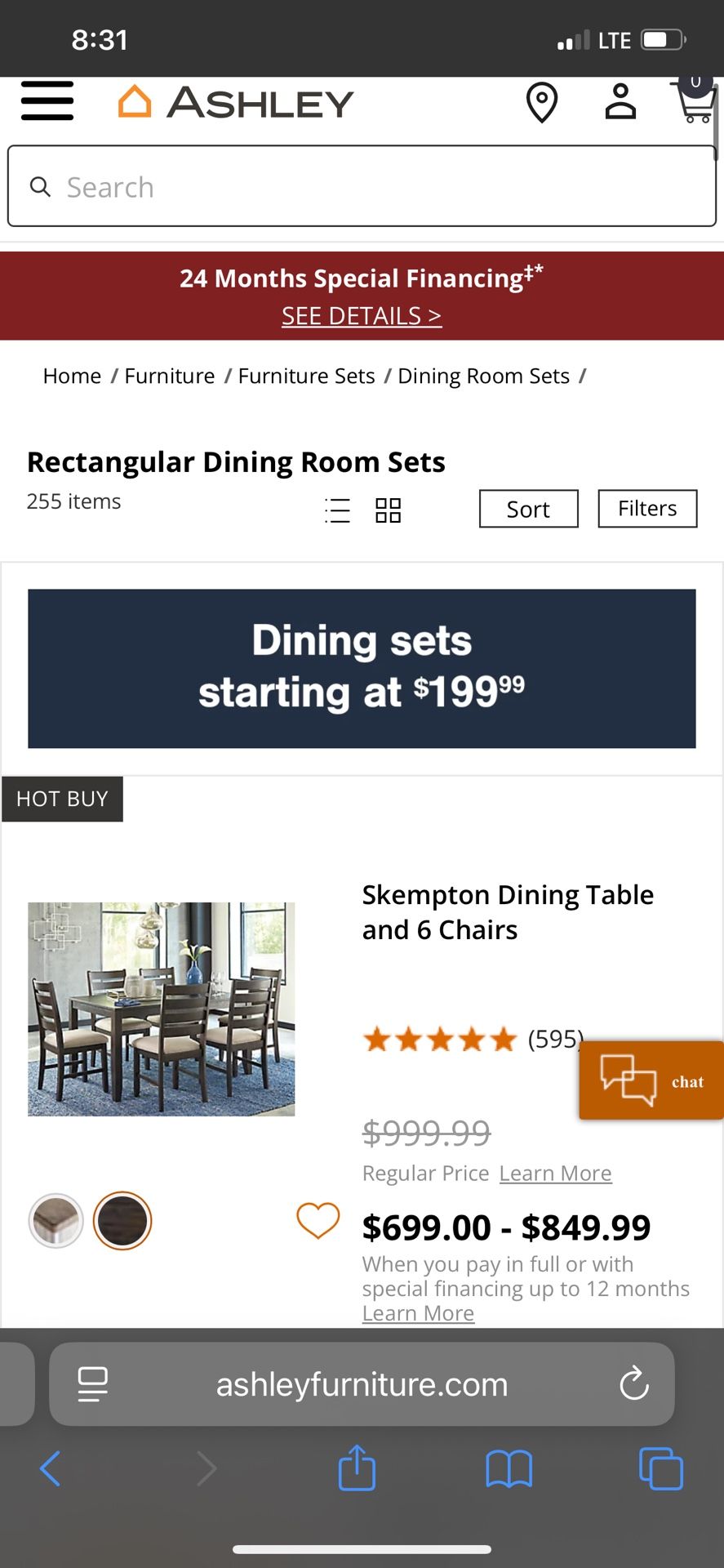Go to Dining Room Sets breadcrumb

point(483,376)
